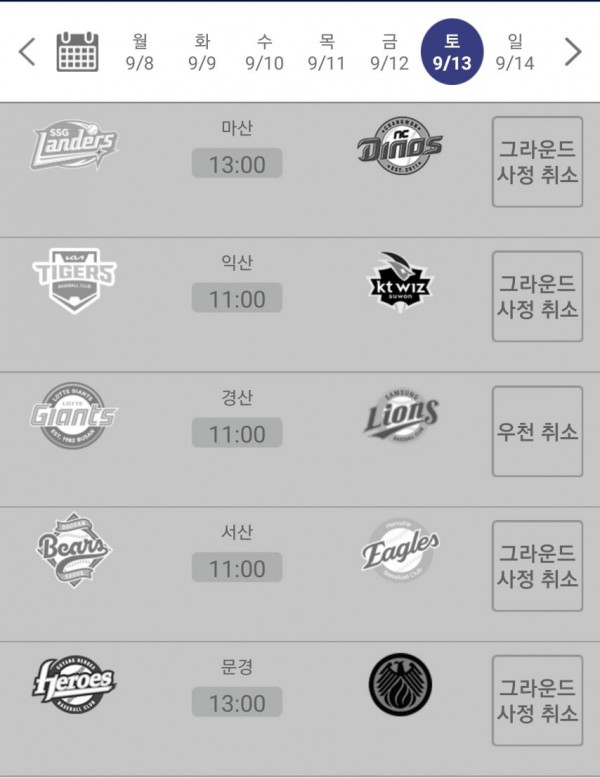Select Thursday 9/11
Viewport: 600px width, 778px height.
(x=326, y=52)
